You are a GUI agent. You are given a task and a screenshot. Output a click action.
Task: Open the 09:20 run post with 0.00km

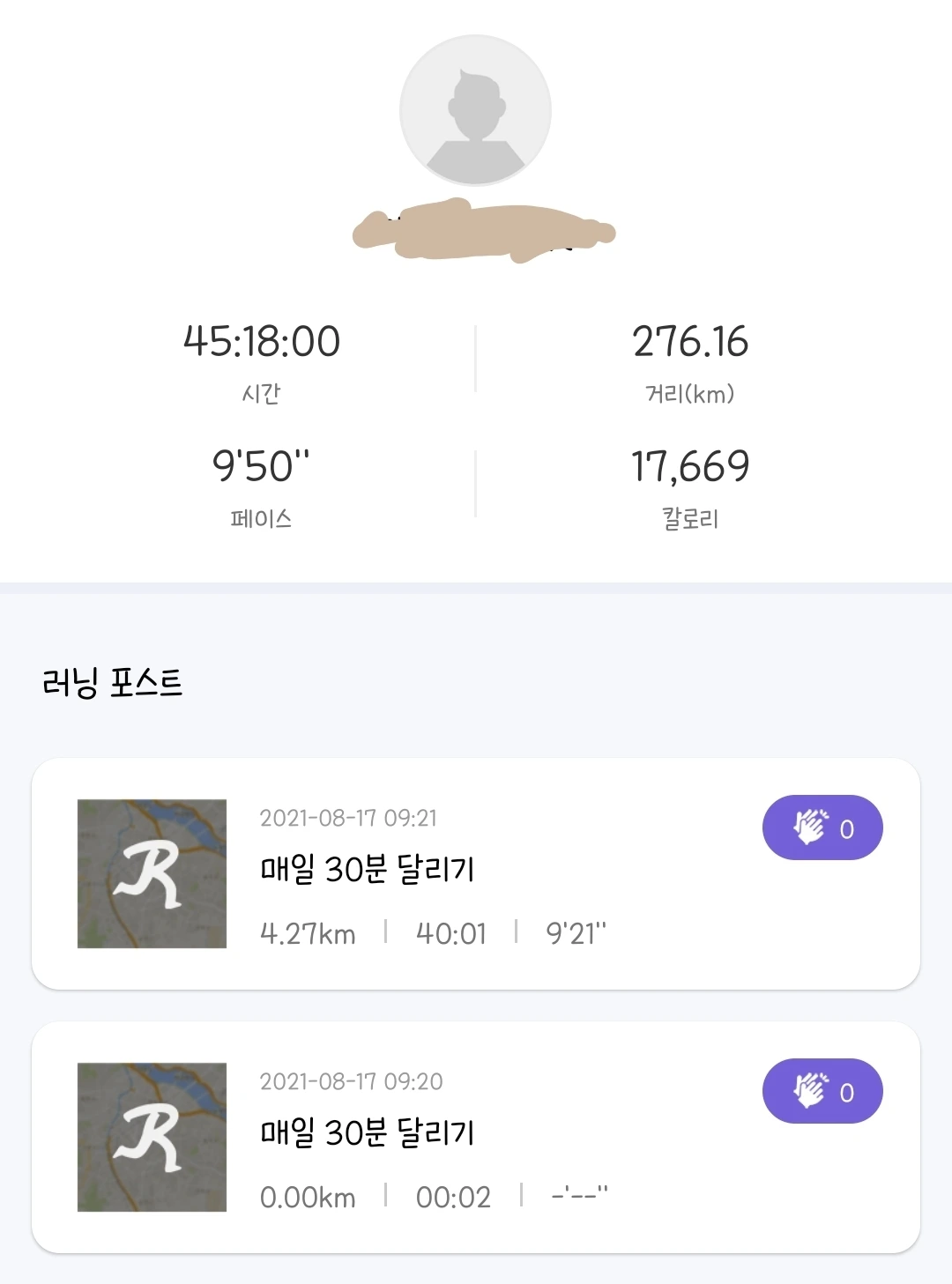(441, 1137)
